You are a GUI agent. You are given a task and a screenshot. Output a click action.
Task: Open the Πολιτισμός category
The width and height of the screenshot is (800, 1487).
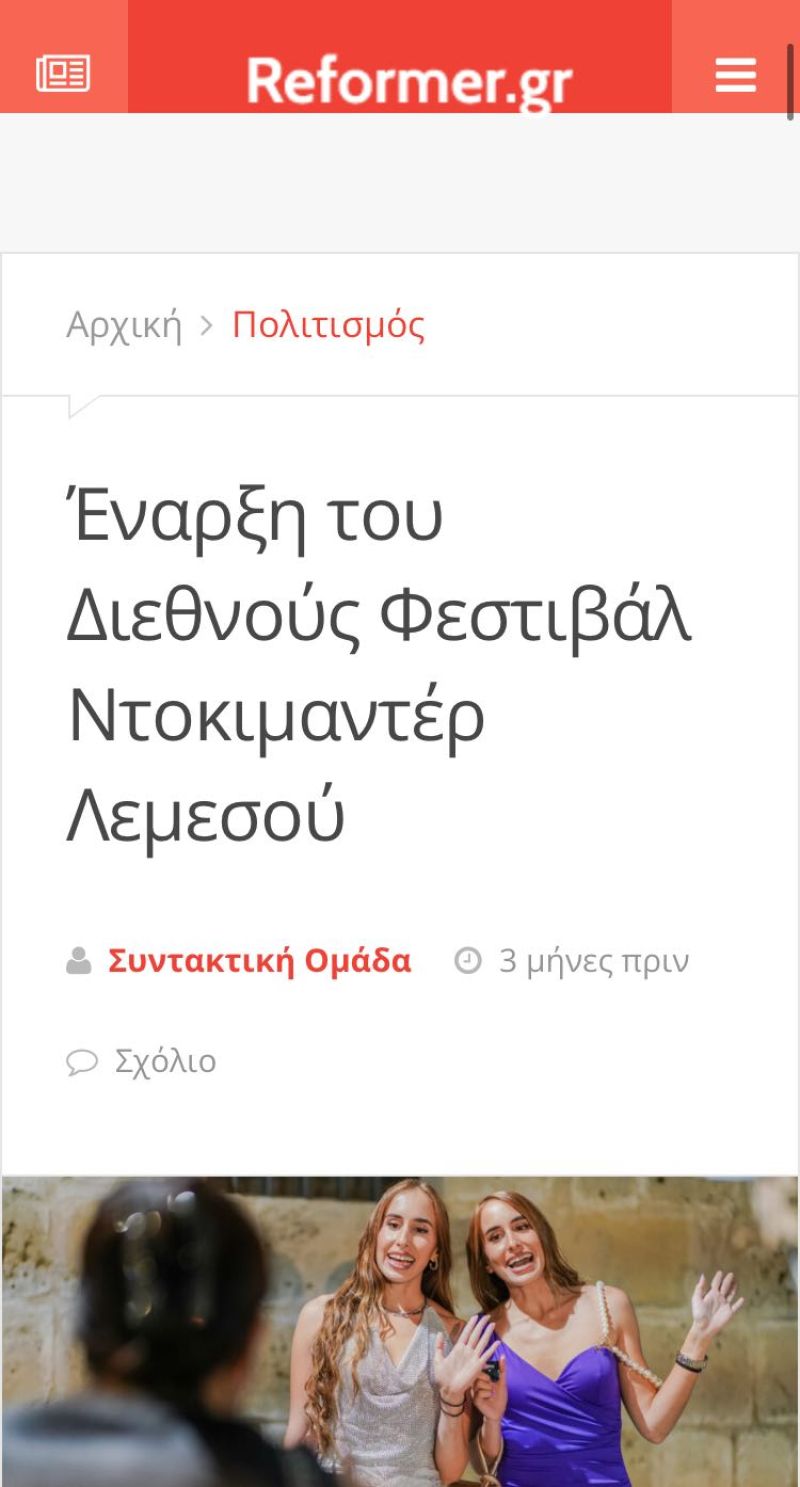pos(328,325)
